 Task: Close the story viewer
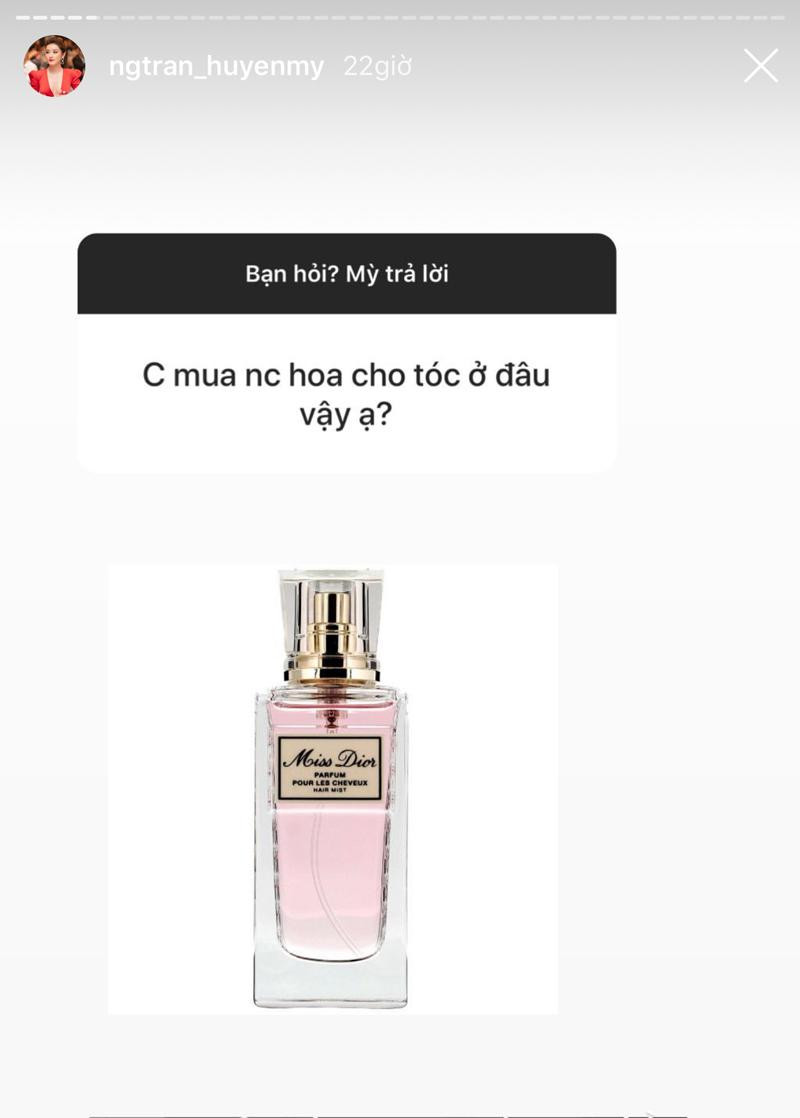(760, 66)
